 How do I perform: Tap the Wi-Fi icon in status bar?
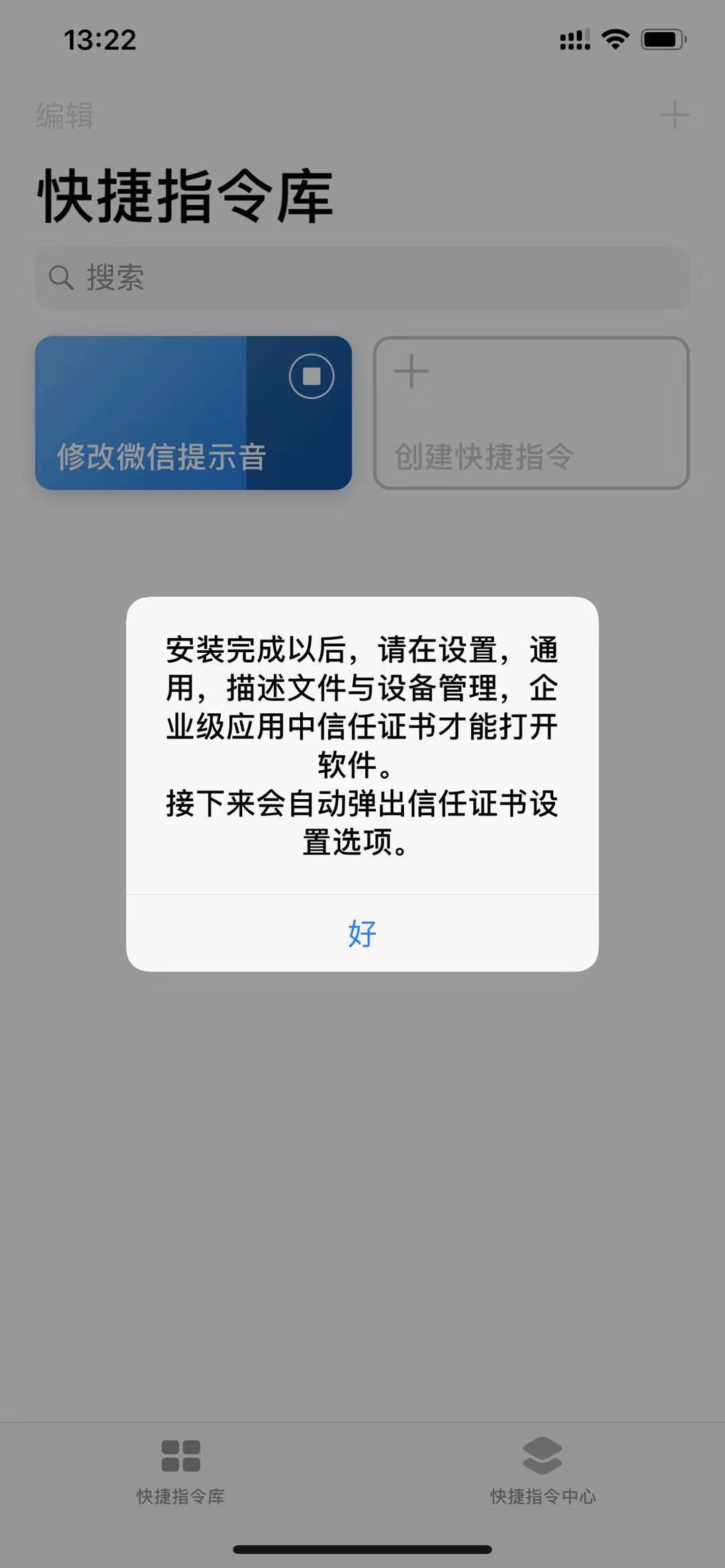613,39
